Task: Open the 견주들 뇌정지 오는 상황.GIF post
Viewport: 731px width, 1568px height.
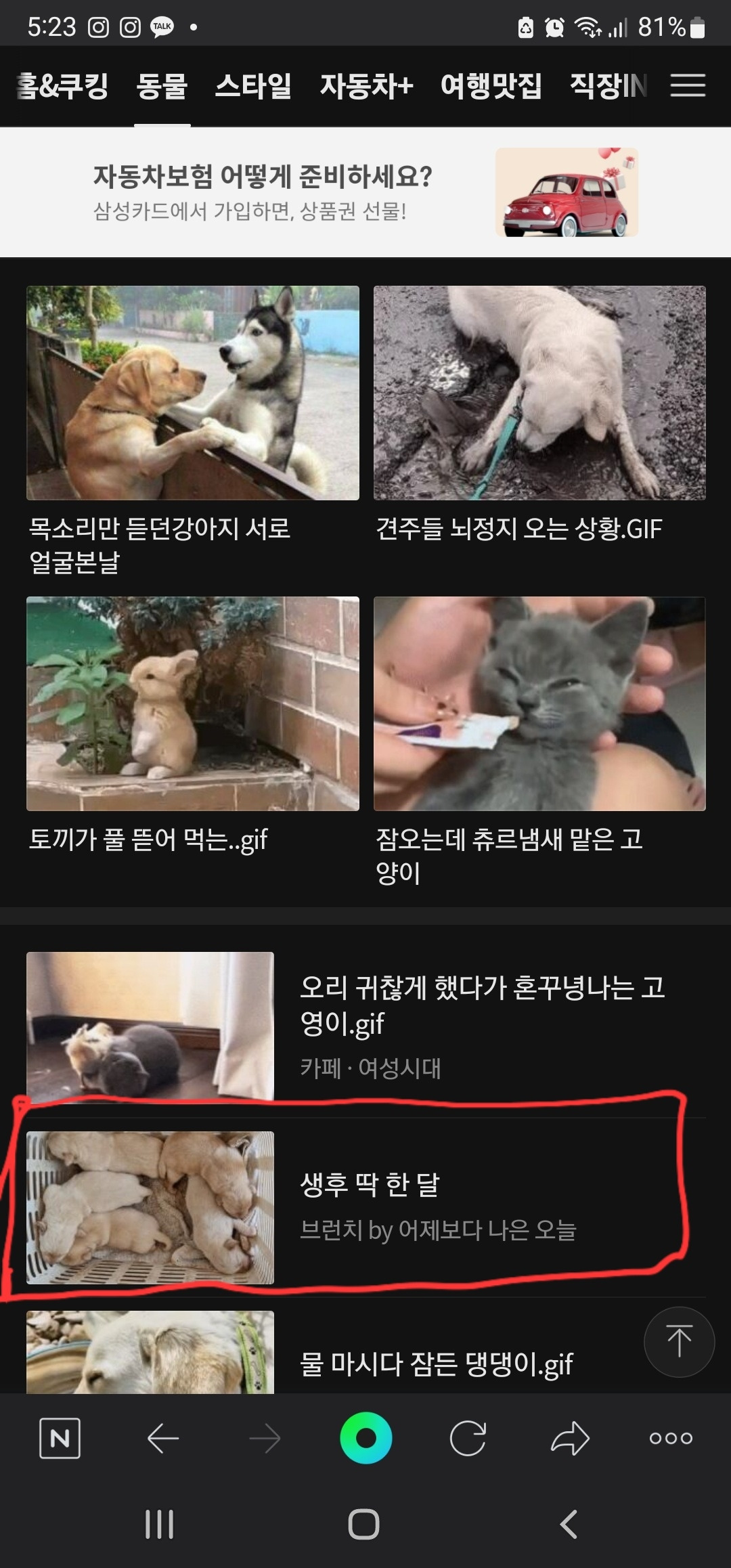Action: click(539, 414)
